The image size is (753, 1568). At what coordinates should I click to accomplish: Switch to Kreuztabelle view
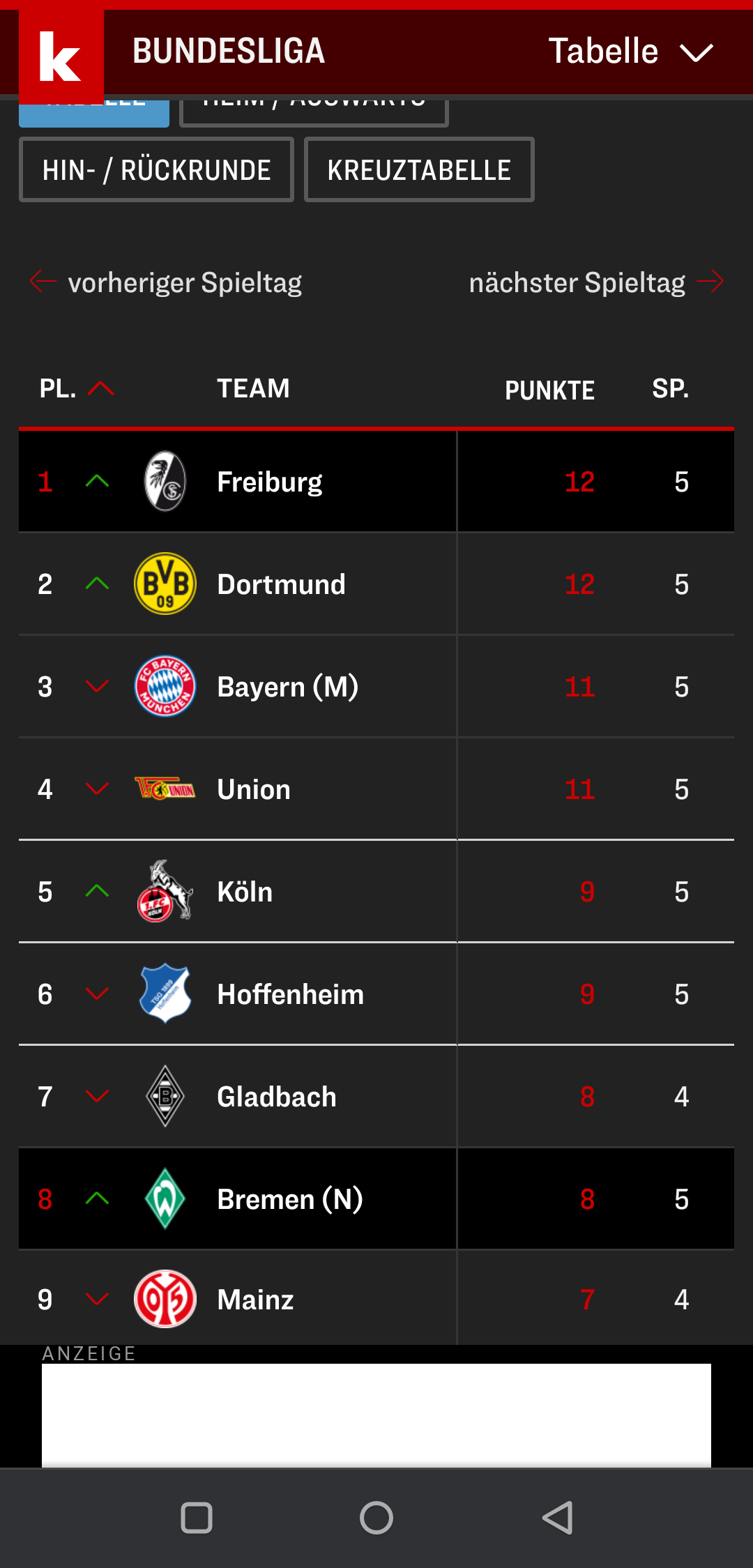click(419, 169)
